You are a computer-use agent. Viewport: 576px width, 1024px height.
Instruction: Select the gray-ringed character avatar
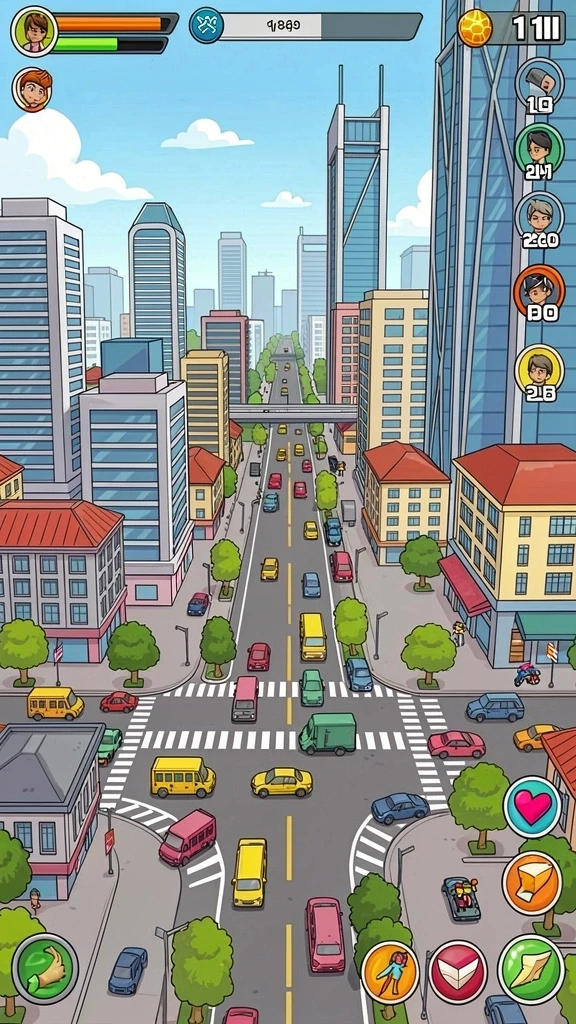[539, 215]
